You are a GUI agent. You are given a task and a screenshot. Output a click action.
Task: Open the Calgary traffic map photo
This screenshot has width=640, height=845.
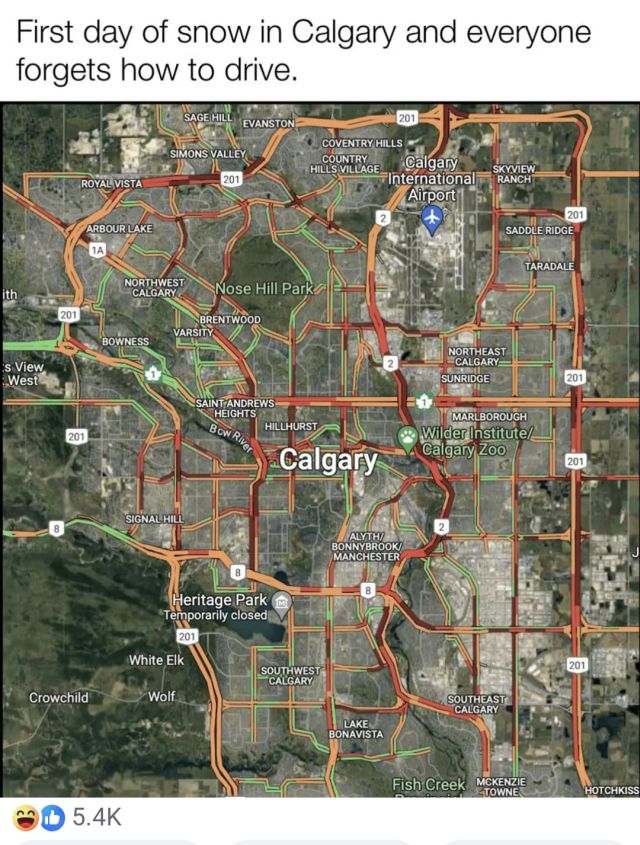pyautogui.click(x=320, y=450)
